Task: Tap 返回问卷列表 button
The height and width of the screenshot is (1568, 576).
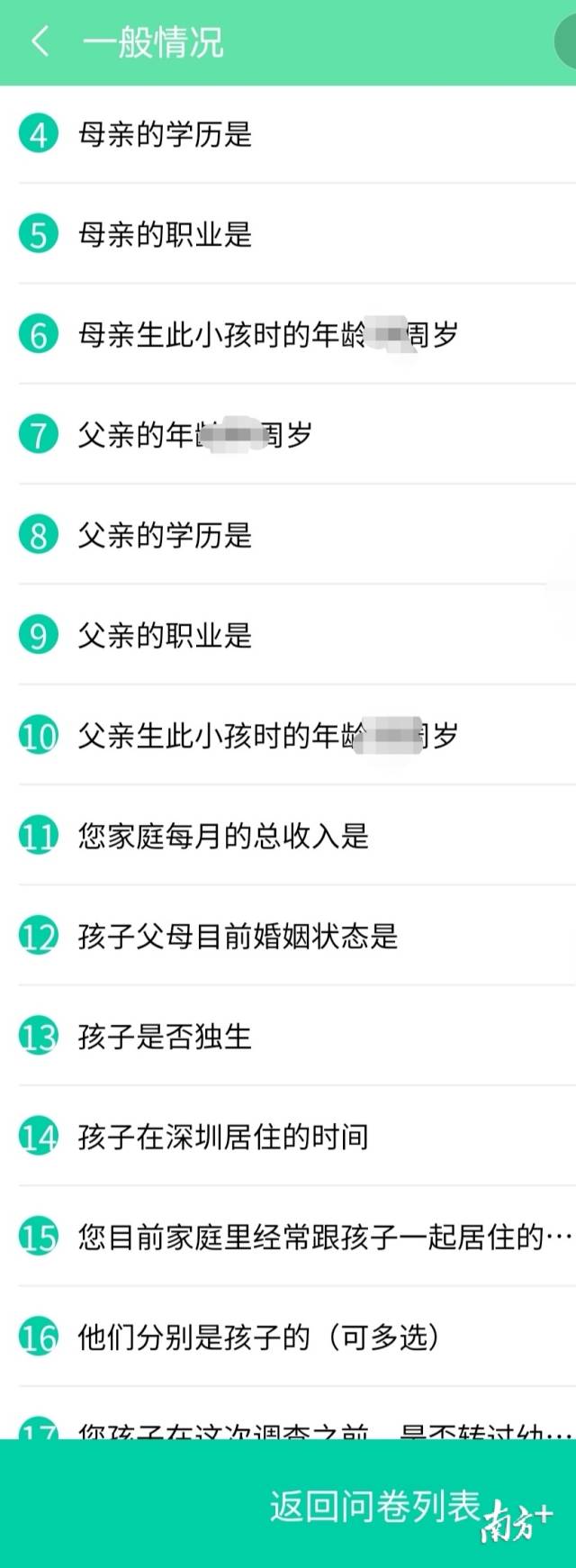Action: (x=374, y=1505)
